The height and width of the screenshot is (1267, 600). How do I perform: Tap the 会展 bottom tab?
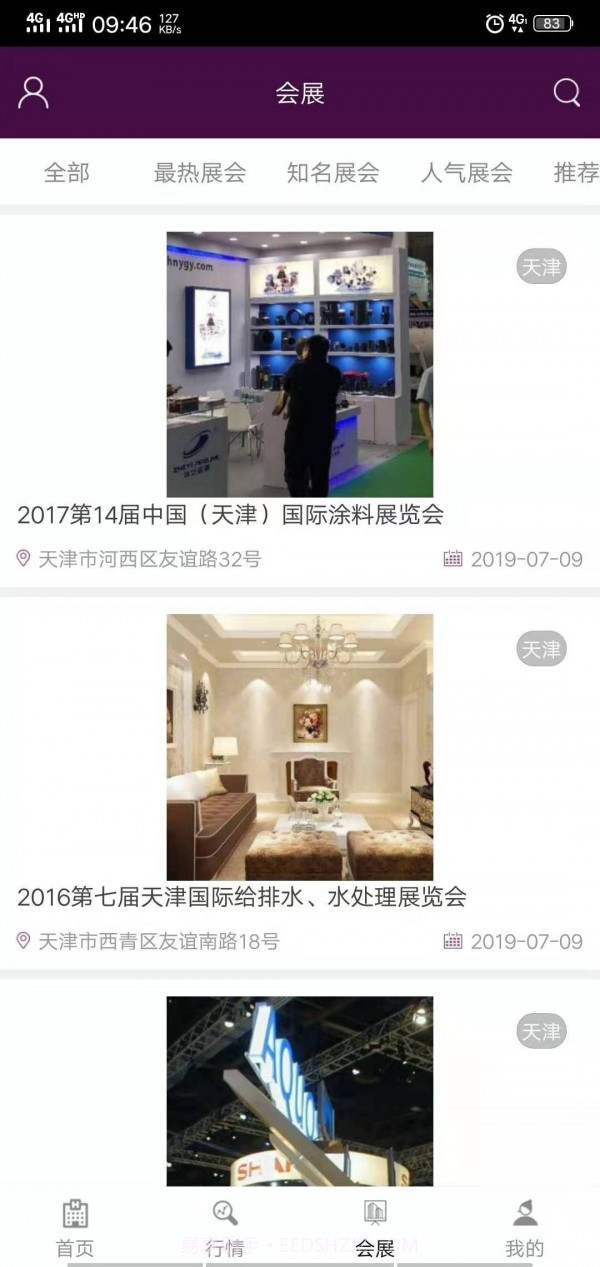pos(375,1228)
